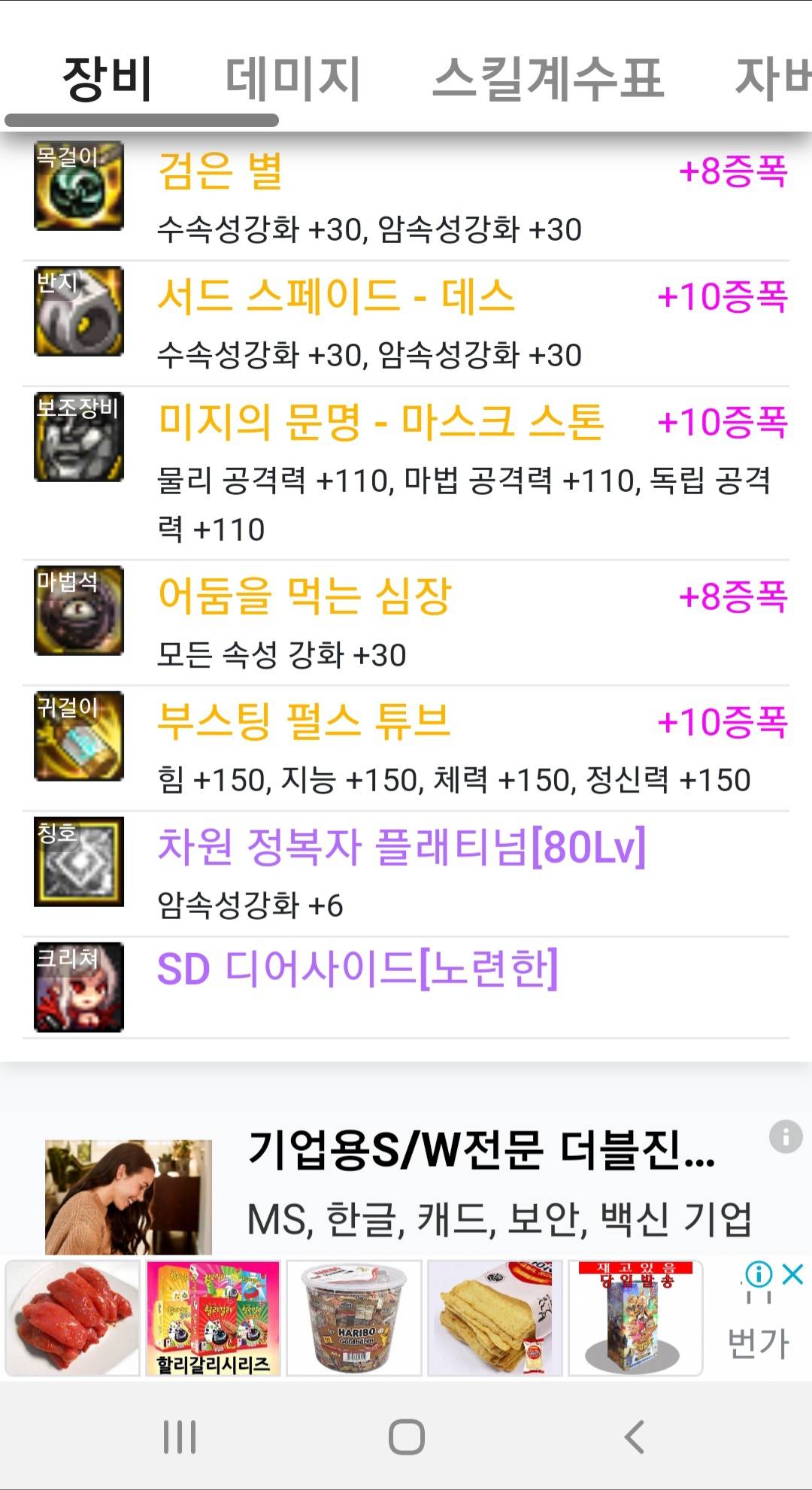Viewport: 812px width, 1490px height.
Task: Switch to the 데미지 tab
Action: coord(293,78)
